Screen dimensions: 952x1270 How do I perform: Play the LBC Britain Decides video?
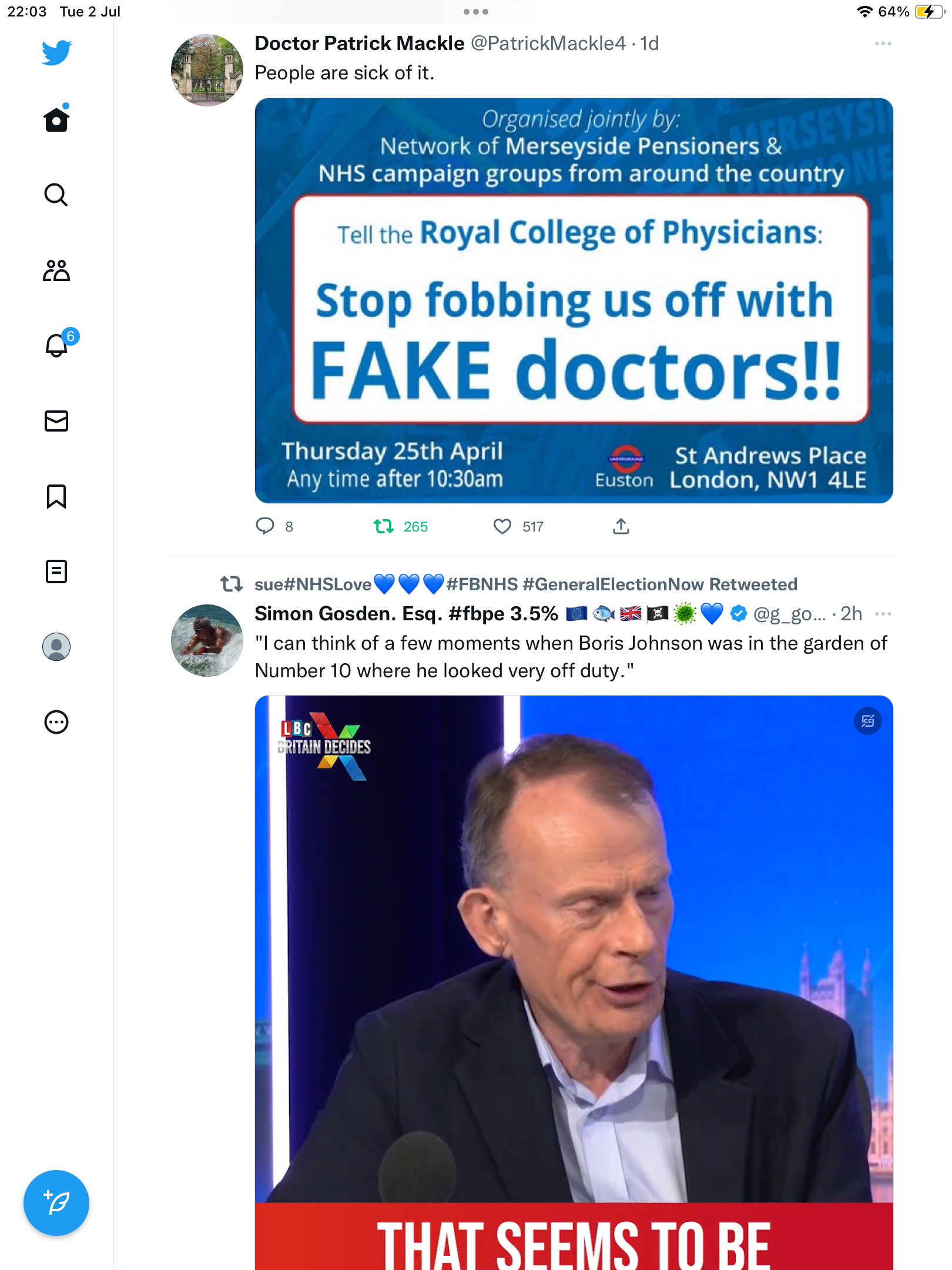point(574,970)
